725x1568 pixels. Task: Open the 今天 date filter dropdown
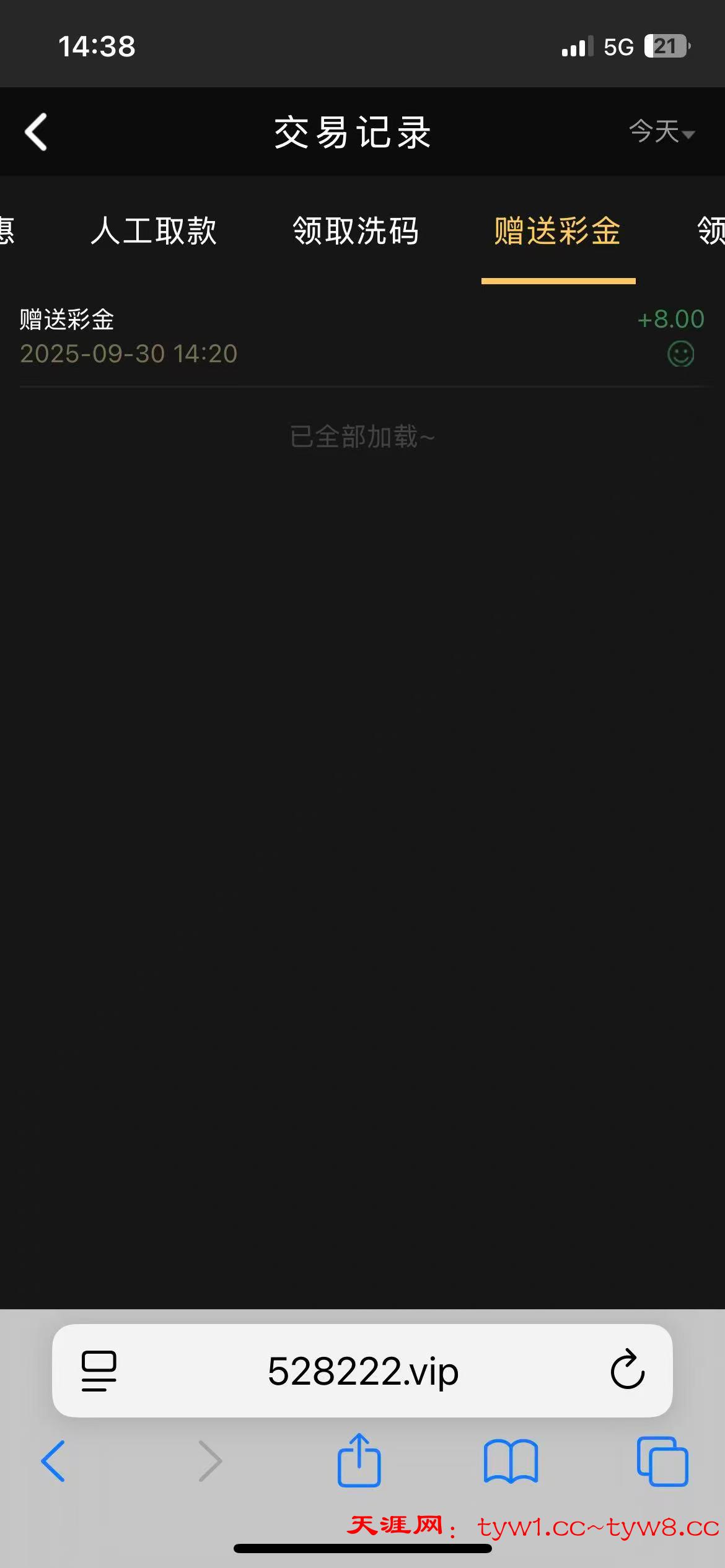click(x=661, y=131)
